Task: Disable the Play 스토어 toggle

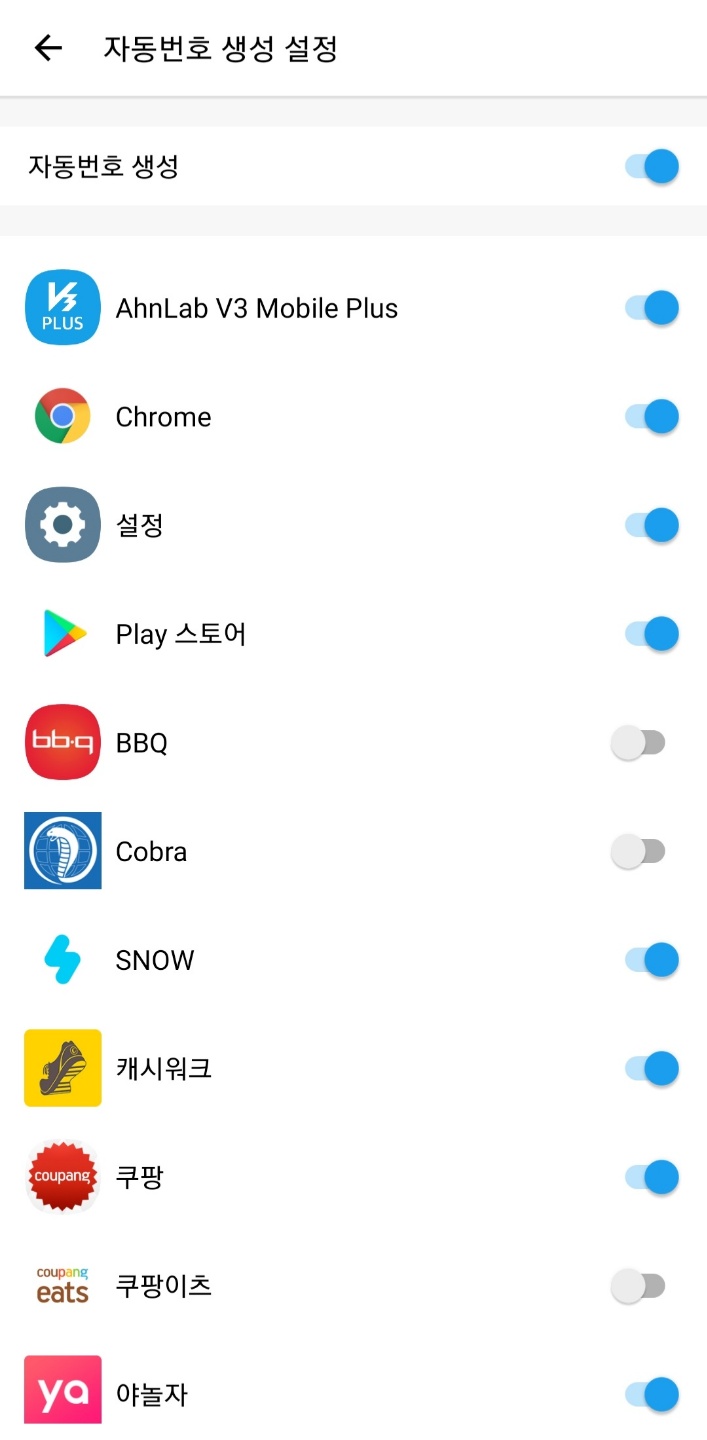Action: coord(651,634)
